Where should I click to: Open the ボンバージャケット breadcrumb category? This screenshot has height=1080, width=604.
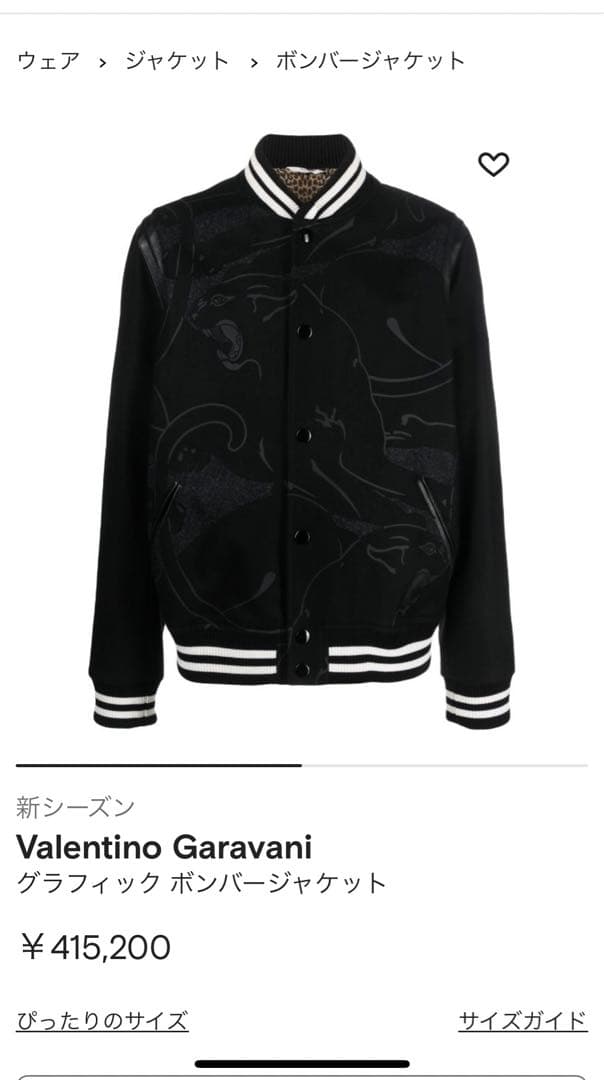tap(370, 61)
